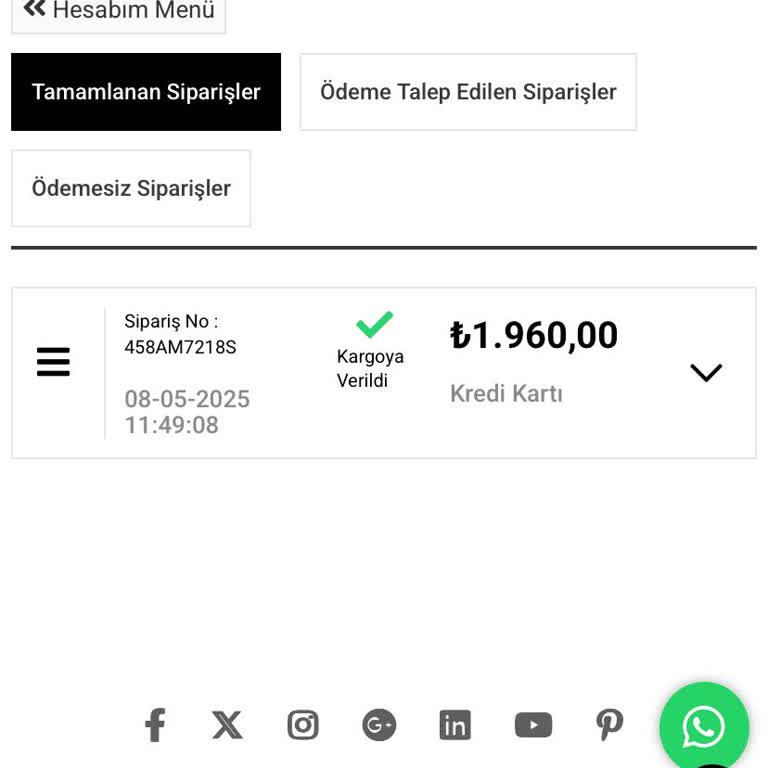The height and width of the screenshot is (768, 768).
Task: Open the LinkedIn page
Action: coord(455,725)
